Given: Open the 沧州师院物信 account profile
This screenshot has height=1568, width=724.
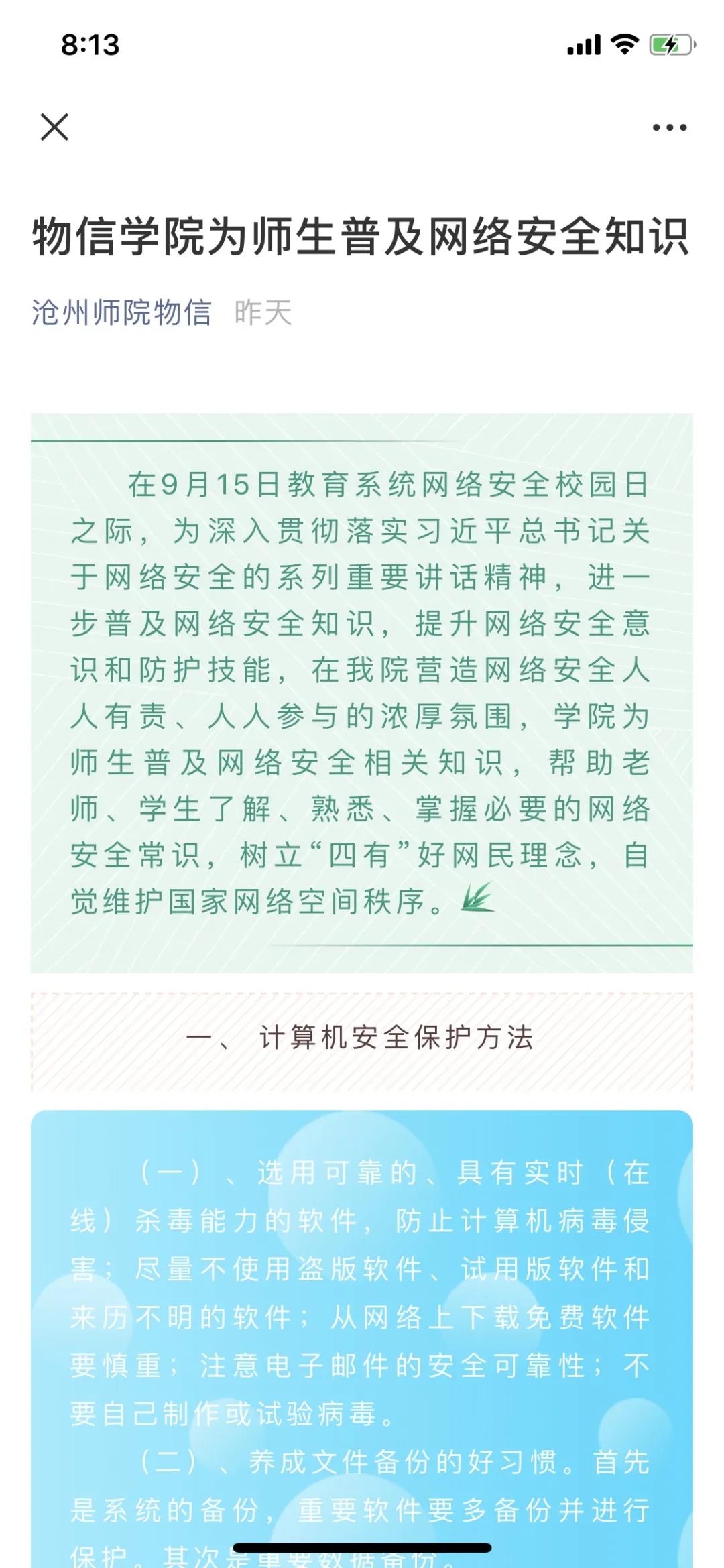Looking at the screenshot, I should pyautogui.click(x=121, y=313).
